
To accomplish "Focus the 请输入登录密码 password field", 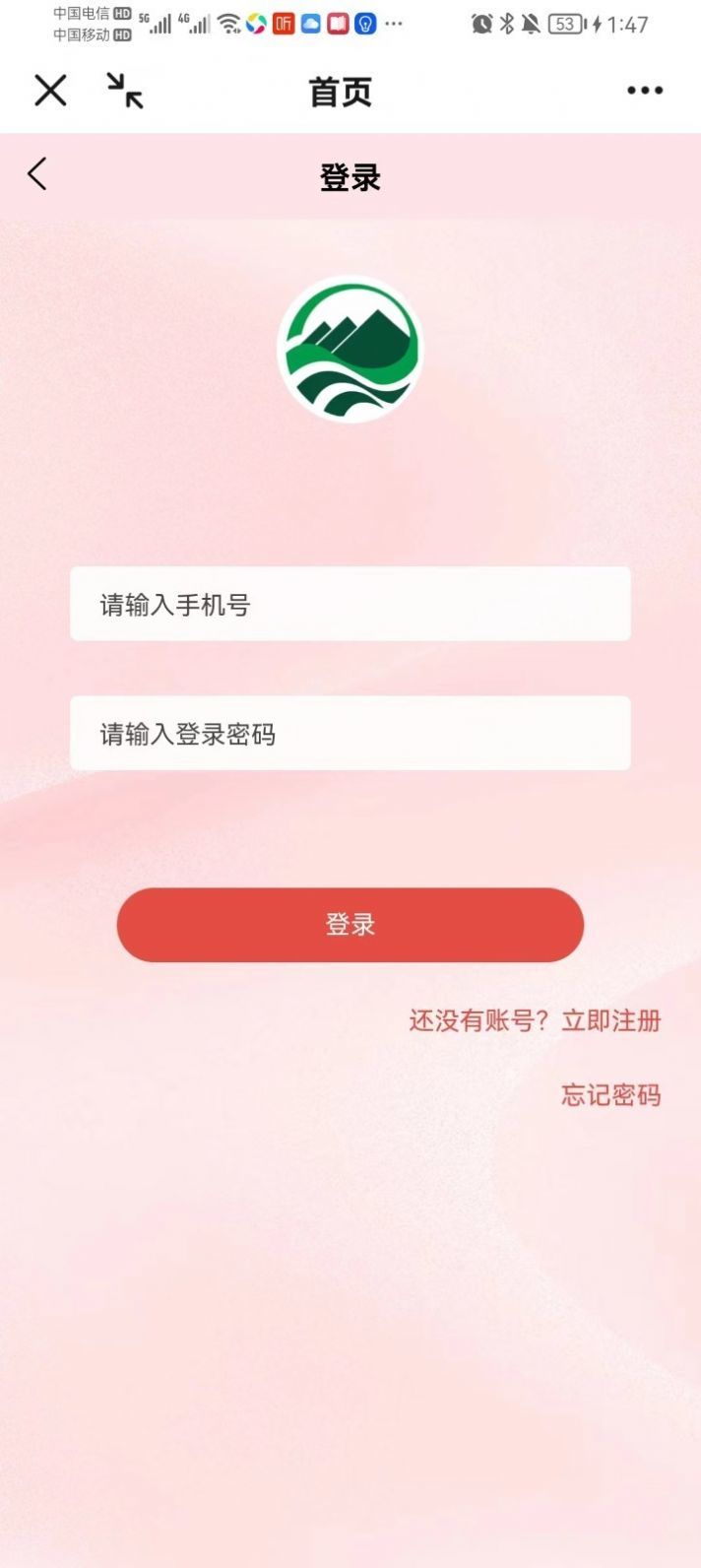I will pyautogui.click(x=350, y=733).
